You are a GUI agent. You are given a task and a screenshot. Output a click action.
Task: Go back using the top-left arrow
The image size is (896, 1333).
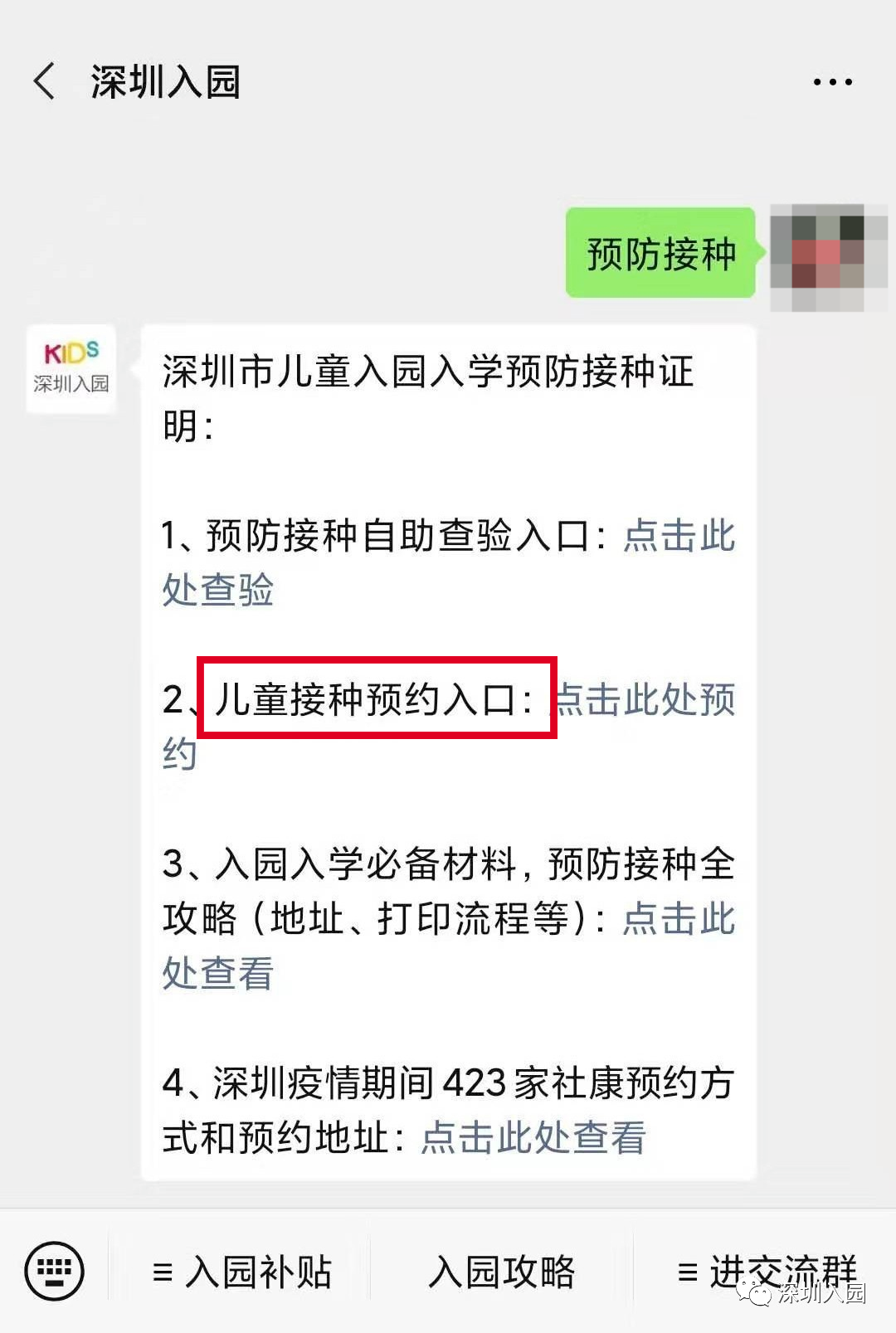click(45, 81)
